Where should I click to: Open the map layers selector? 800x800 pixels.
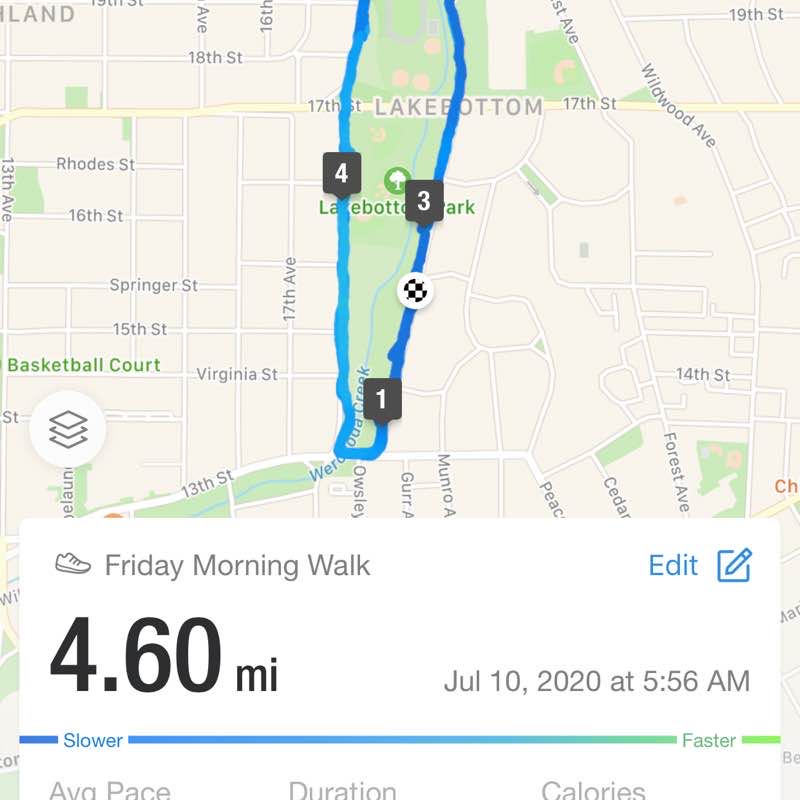(68, 431)
